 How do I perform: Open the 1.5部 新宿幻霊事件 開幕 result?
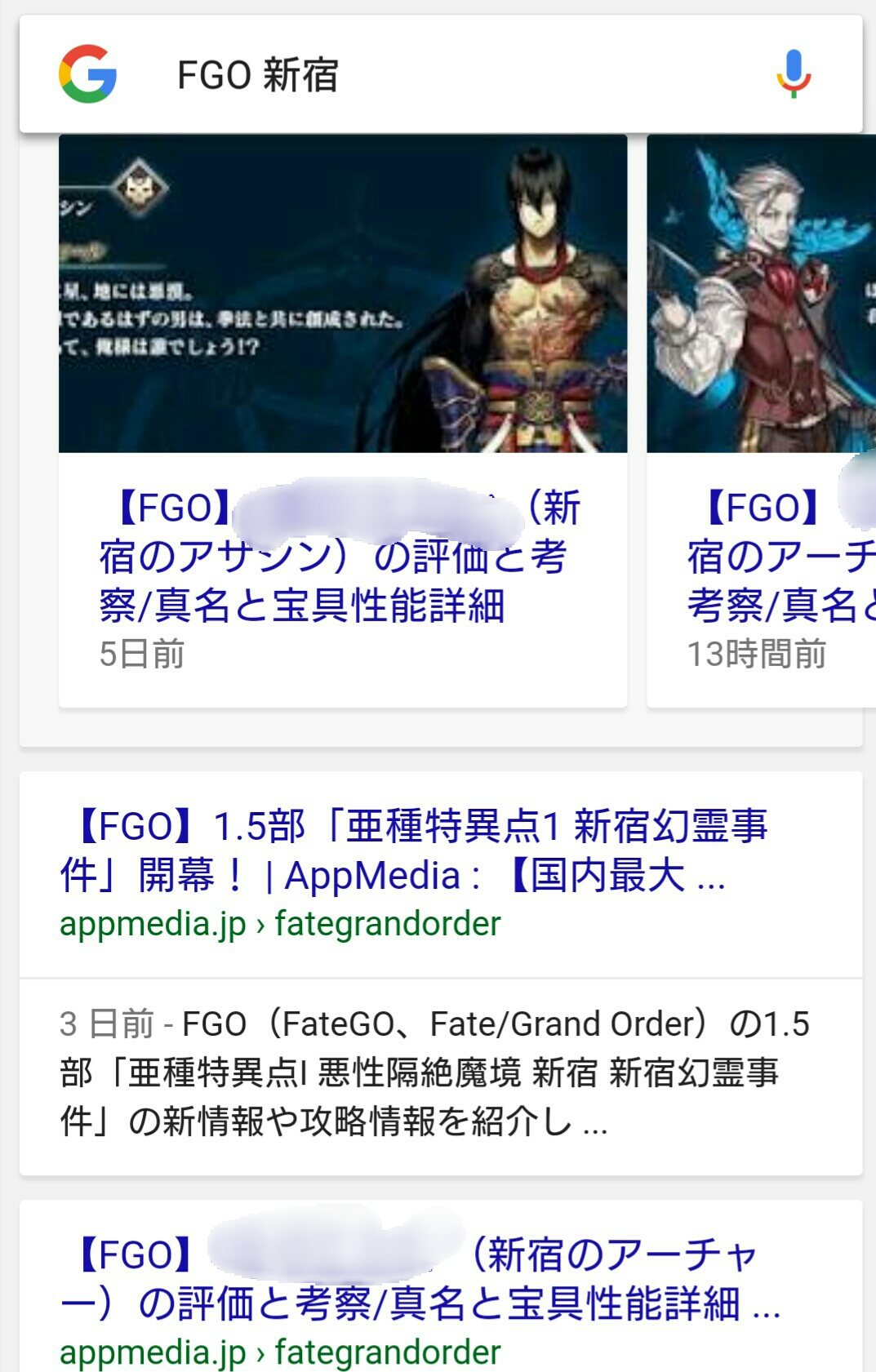412,850
